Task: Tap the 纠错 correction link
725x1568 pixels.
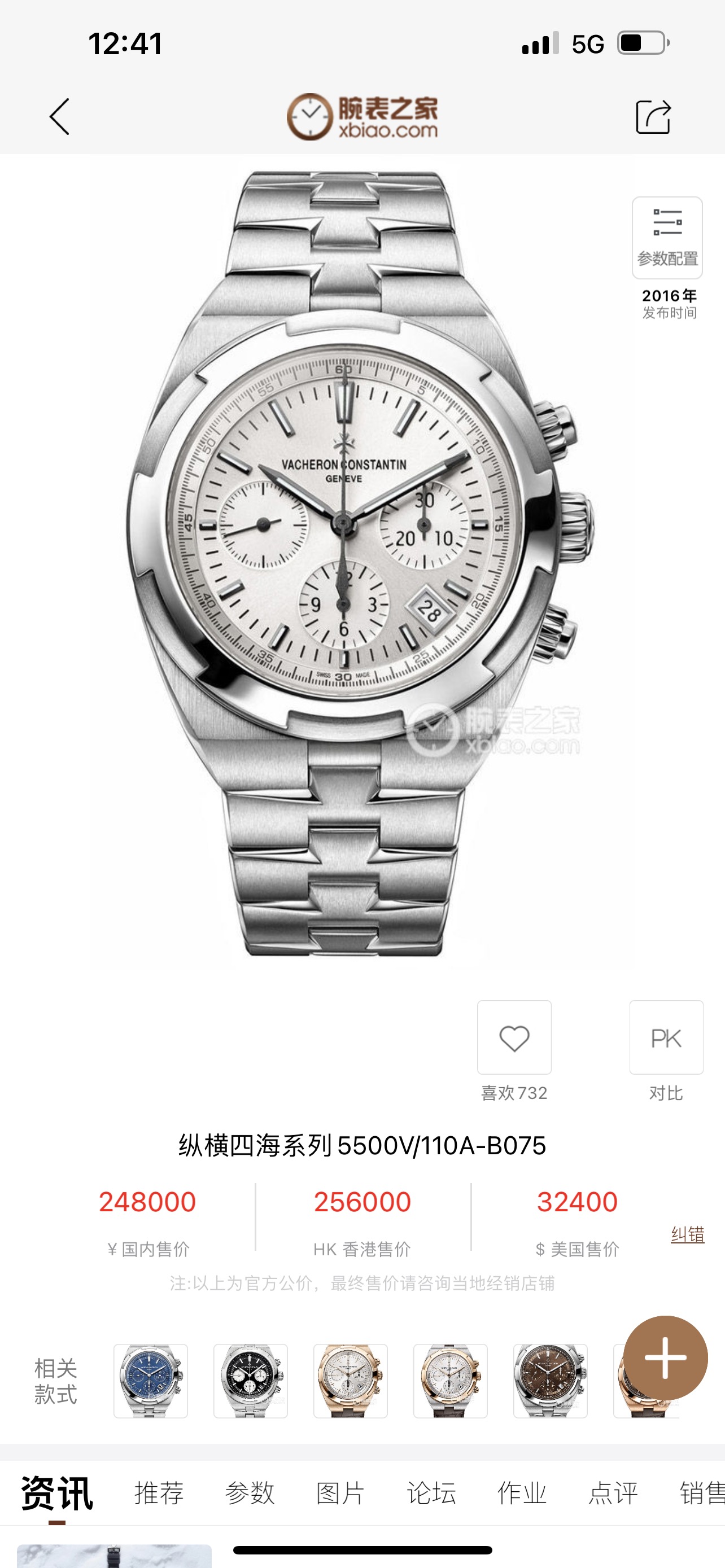Action: click(687, 1234)
